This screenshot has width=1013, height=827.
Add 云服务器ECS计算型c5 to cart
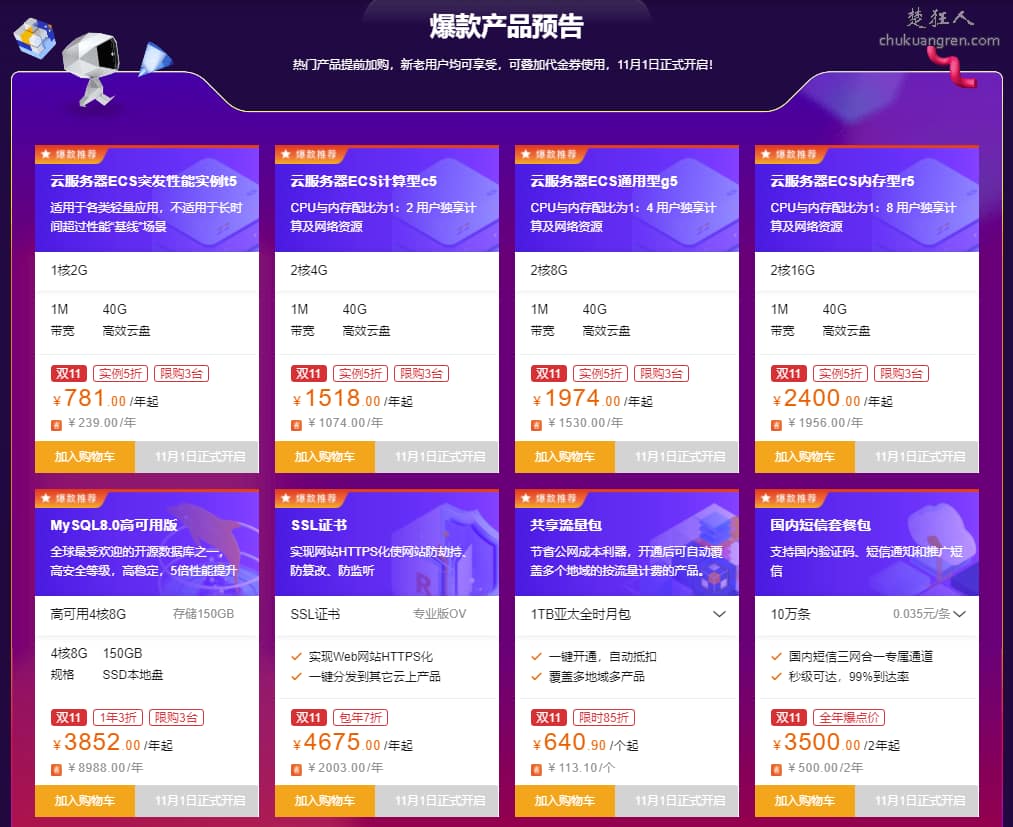[x=325, y=457]
